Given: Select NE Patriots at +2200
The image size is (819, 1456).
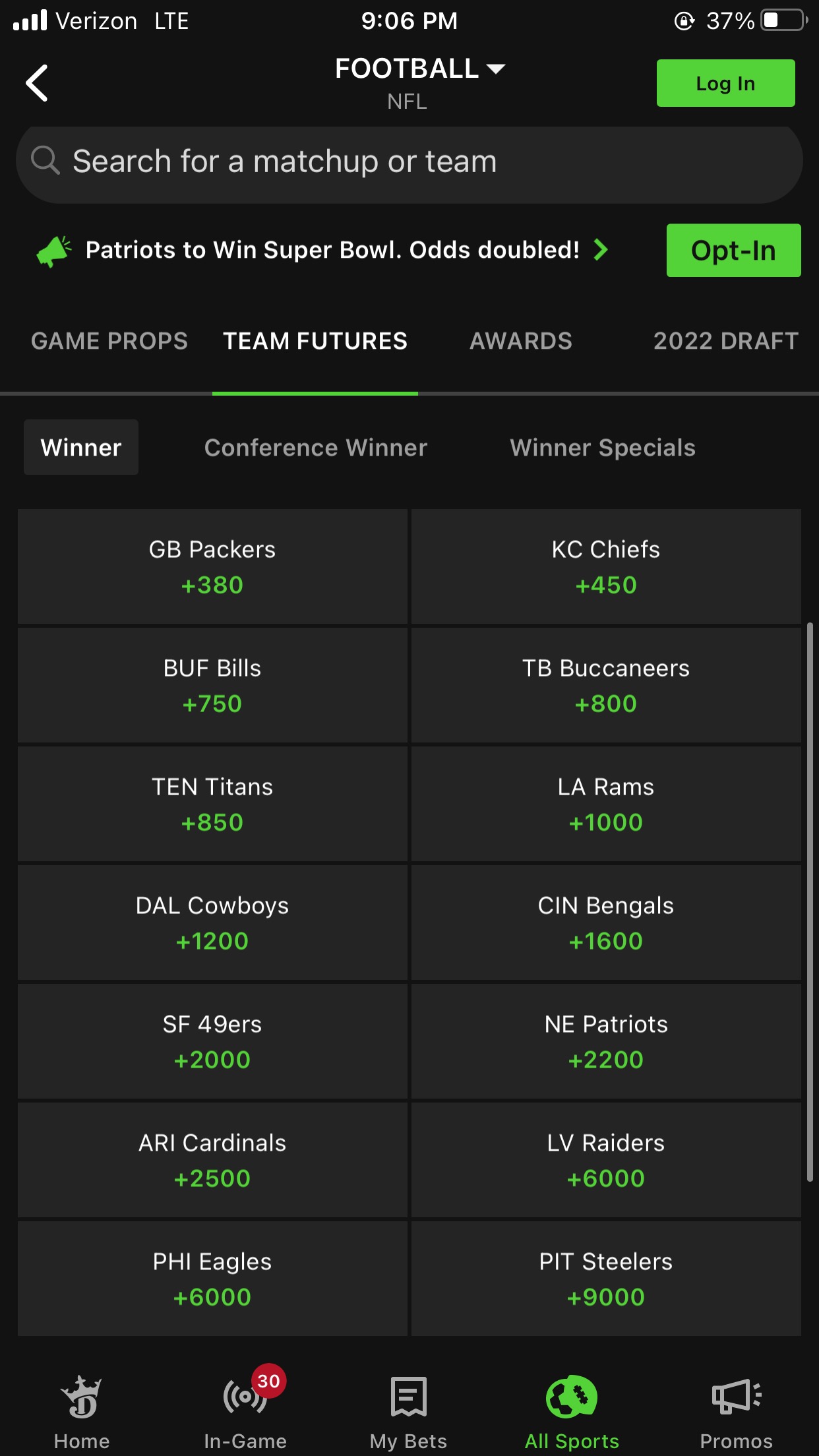Looking at the screenshot, I should click(606, 1041).
